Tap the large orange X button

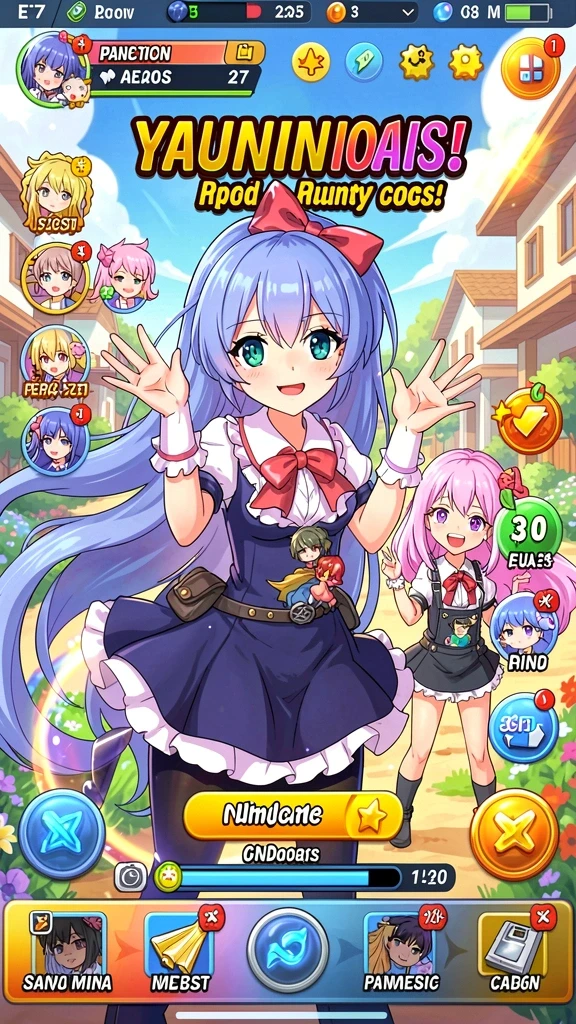point(513,834)
